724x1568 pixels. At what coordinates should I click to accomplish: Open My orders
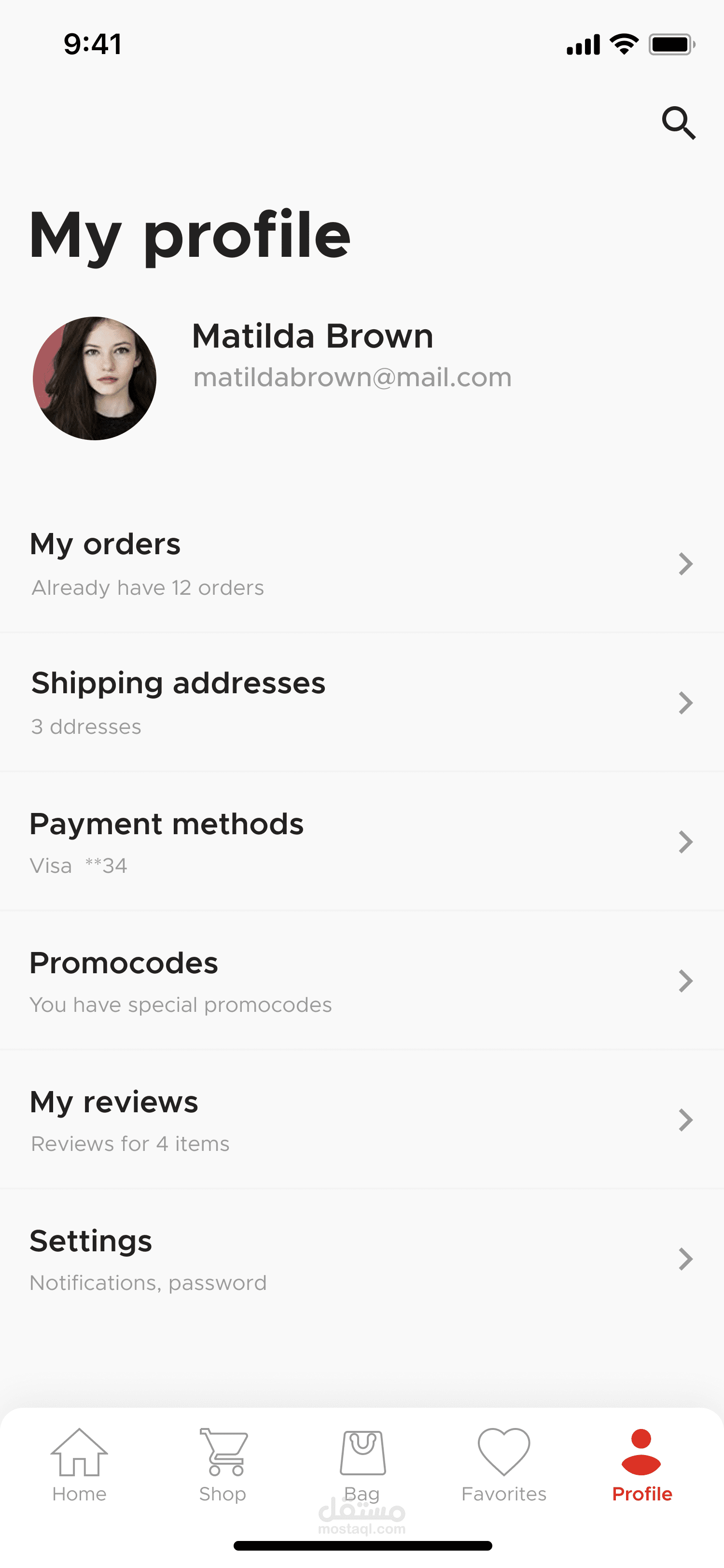click(x=362, y=564)
